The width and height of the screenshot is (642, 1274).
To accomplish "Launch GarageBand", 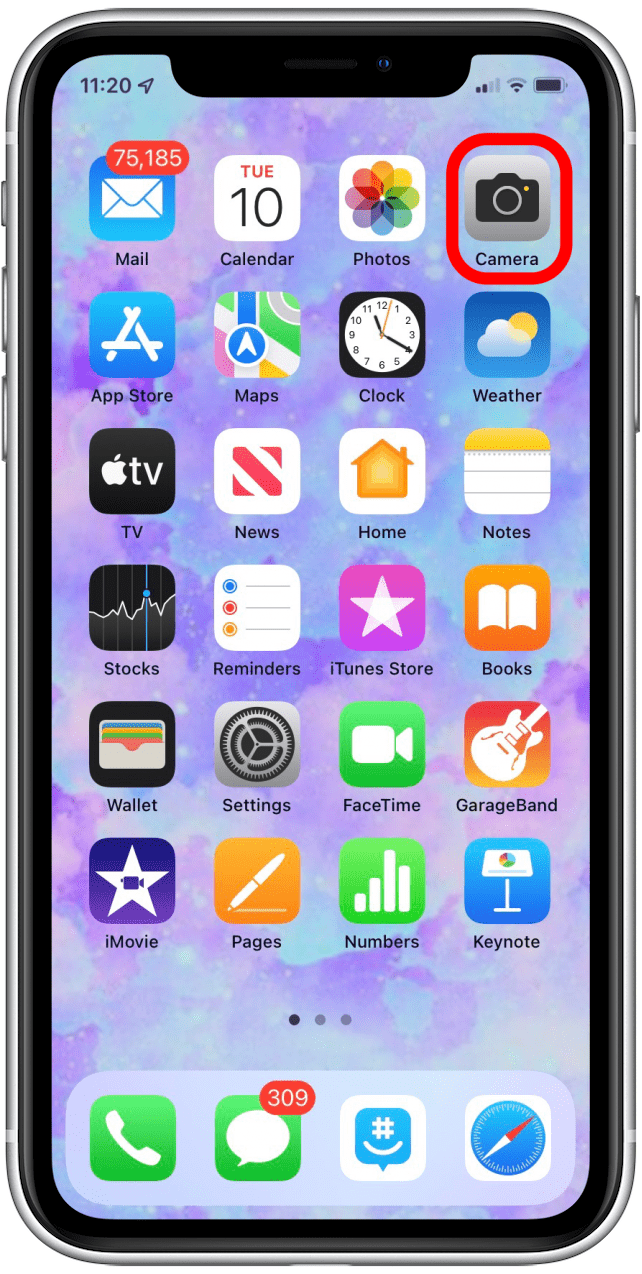I will (x=506, y=744).
